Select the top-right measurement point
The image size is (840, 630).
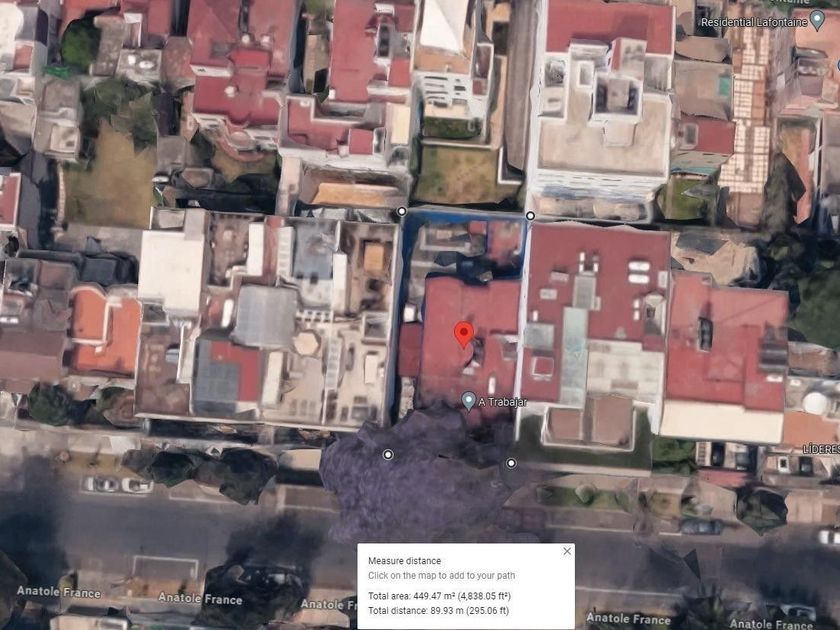(x=530, y=216)
